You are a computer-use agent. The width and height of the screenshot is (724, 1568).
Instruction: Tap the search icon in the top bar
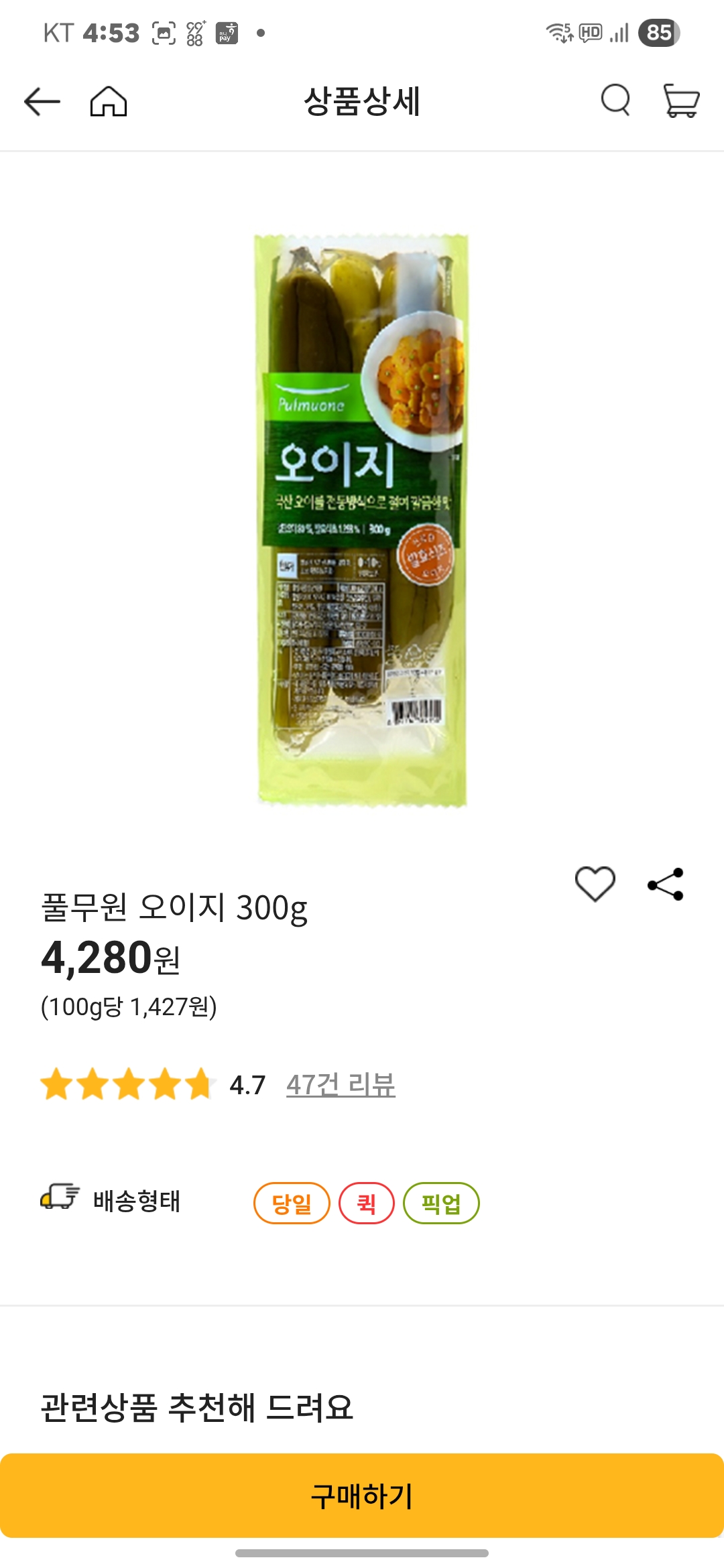point(613,102)
